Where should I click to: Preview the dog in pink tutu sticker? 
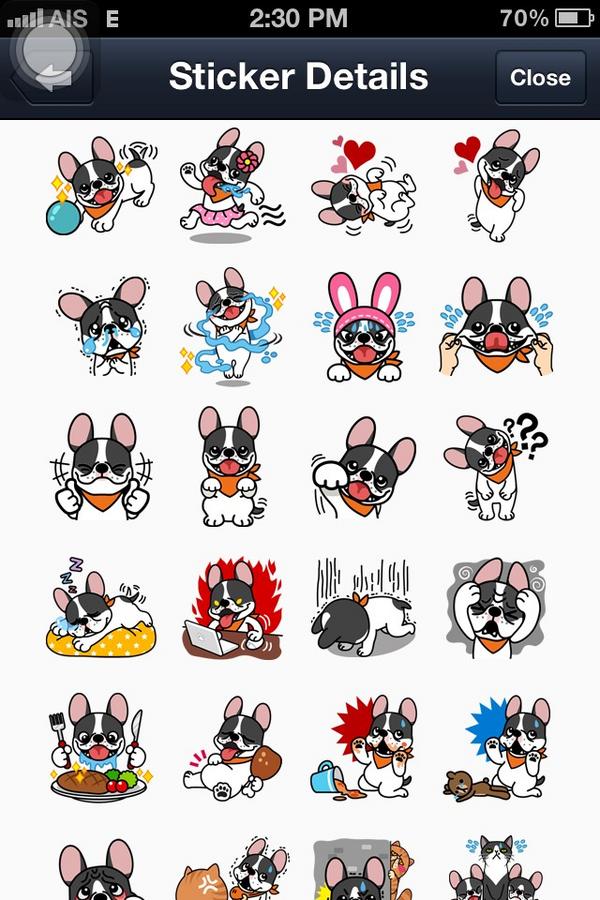[230, 185]
